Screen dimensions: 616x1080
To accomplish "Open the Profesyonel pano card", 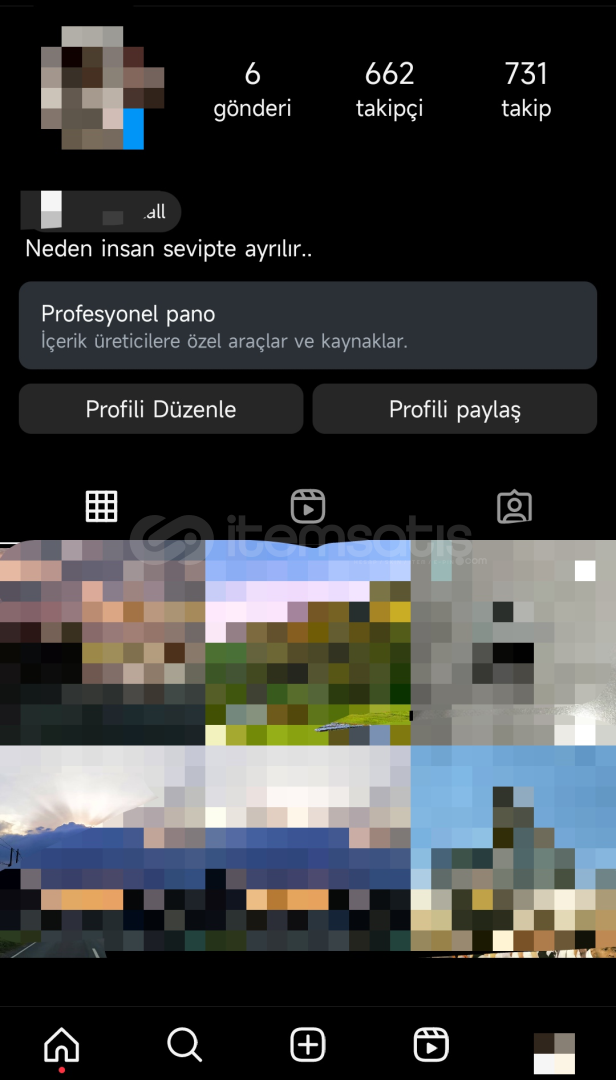I will [x=308, y=326].
